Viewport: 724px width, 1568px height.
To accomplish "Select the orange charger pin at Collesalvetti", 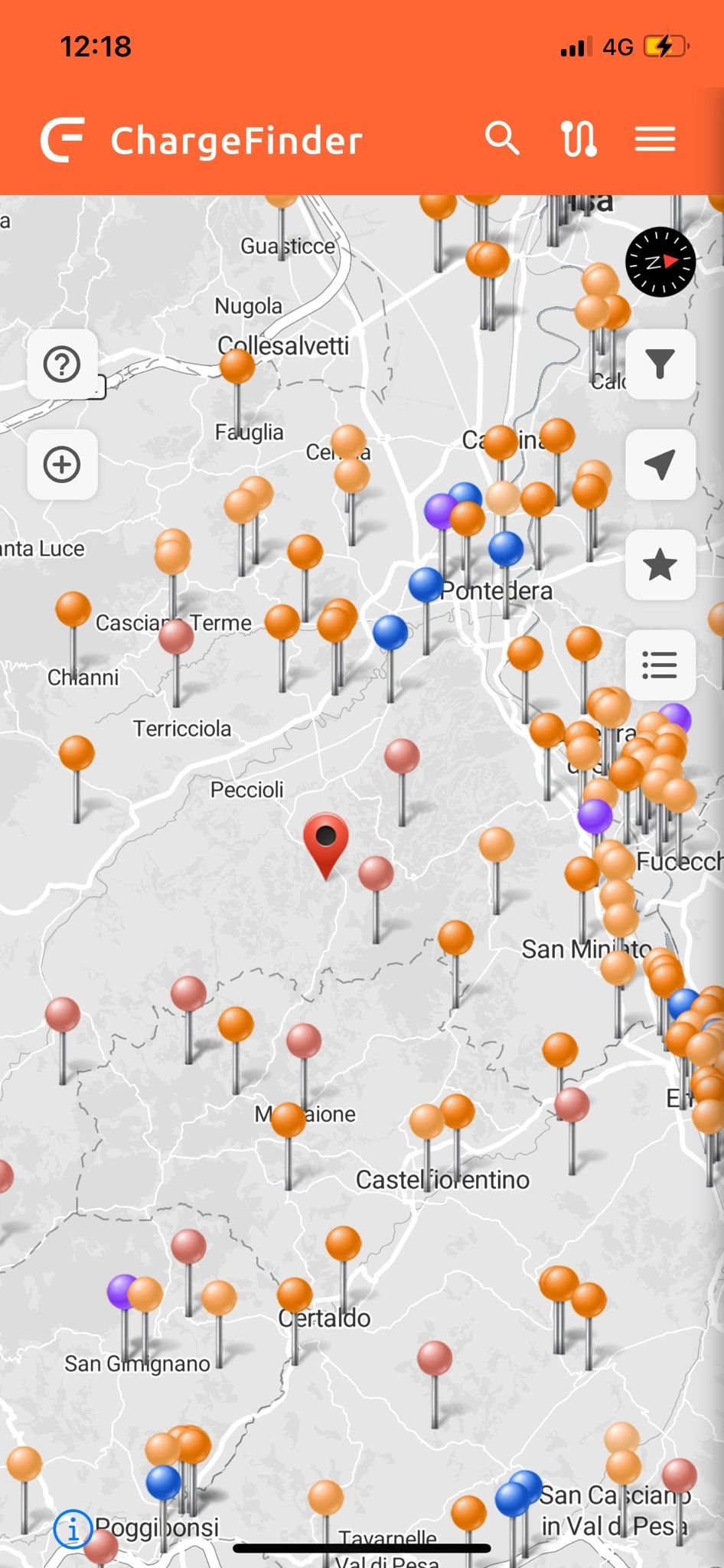I will 237,367.
